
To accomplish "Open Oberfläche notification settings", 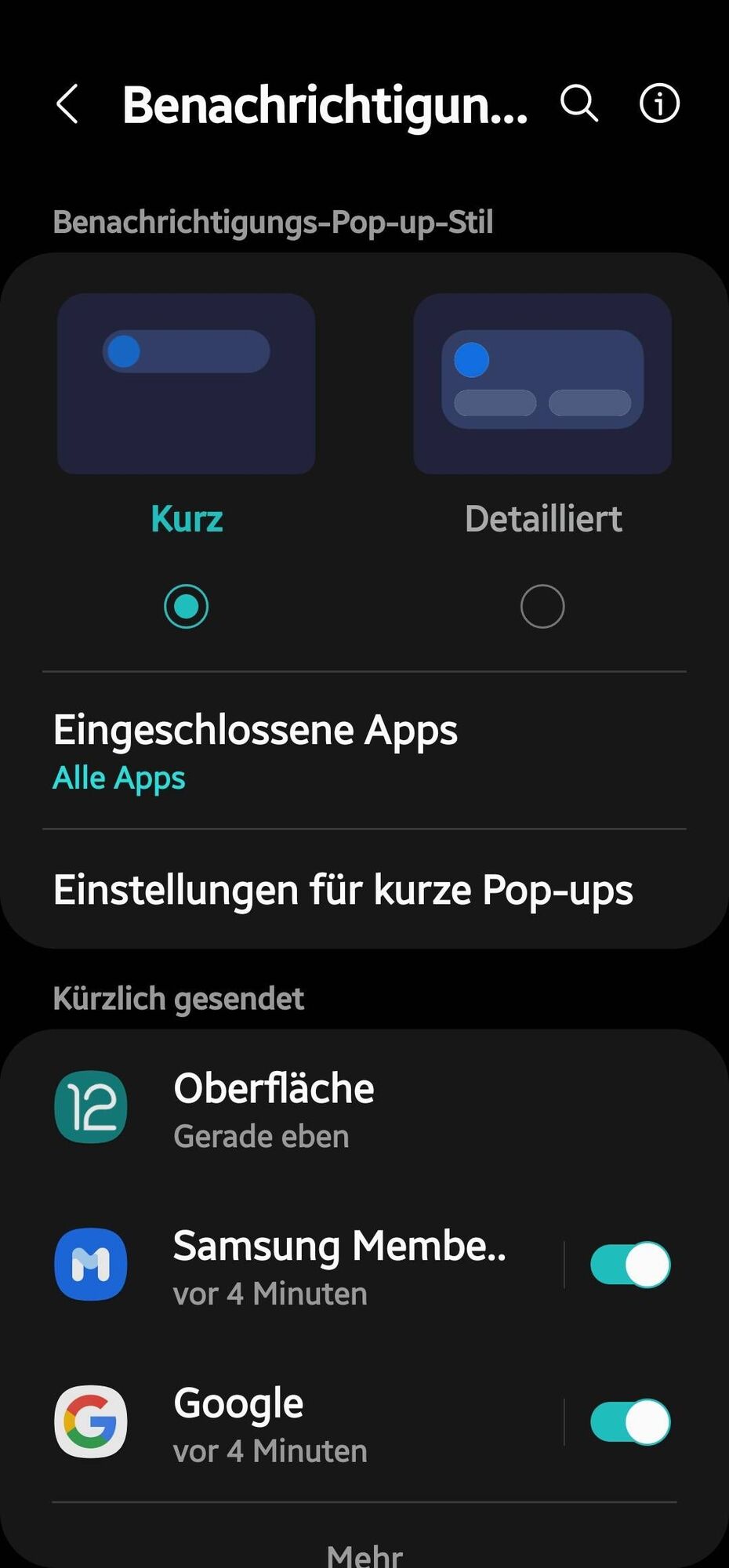I will 274,1107.
